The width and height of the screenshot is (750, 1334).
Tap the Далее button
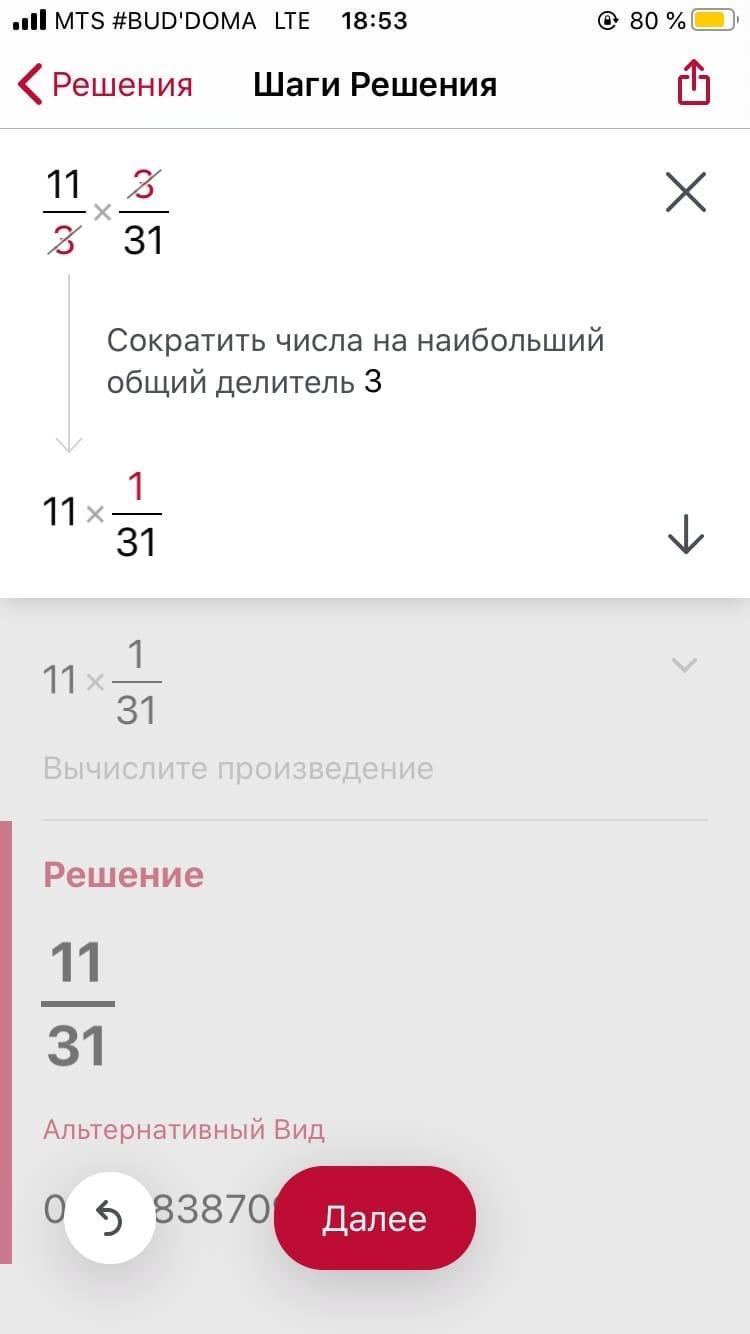[x=374, y=1218]
